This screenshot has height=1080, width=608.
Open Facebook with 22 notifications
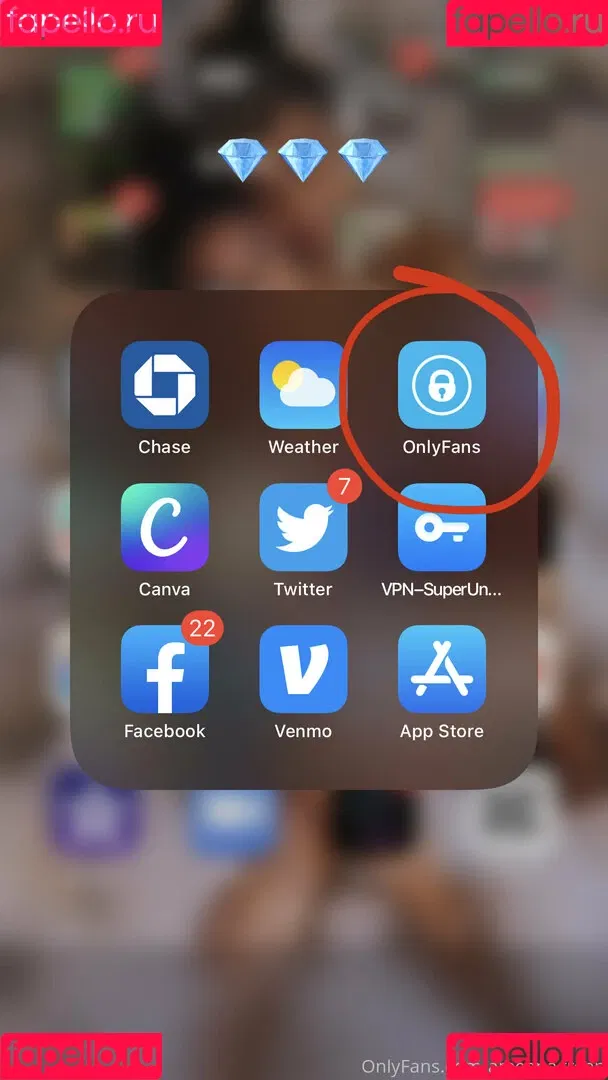(x=165, y=669)
